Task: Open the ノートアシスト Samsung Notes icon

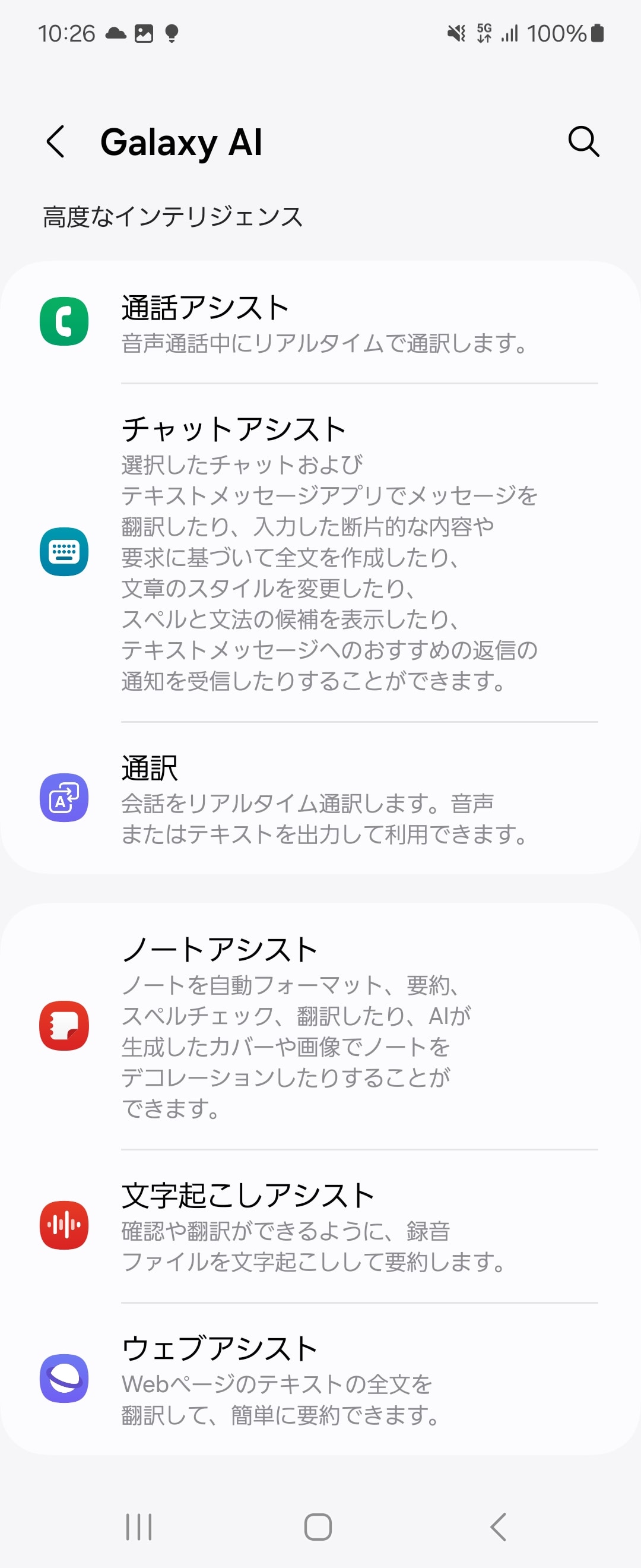Action: [x=65, y=1026]
